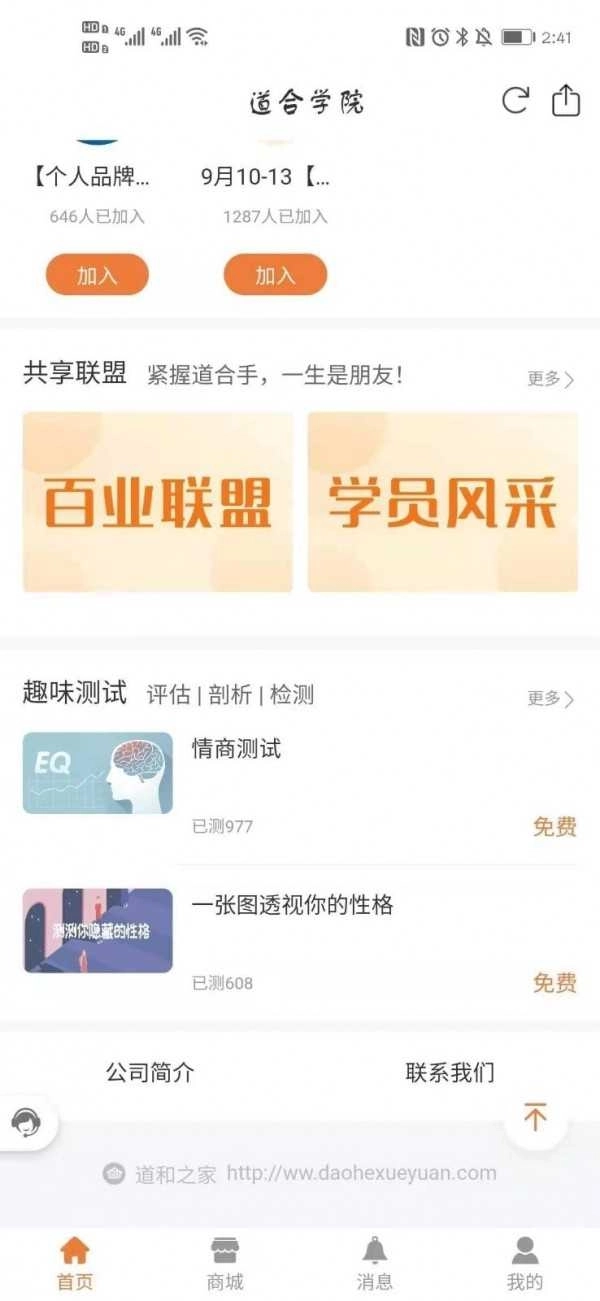Open the 百业联盟 banner
The image size is (600, 1301).
point(158,502)
